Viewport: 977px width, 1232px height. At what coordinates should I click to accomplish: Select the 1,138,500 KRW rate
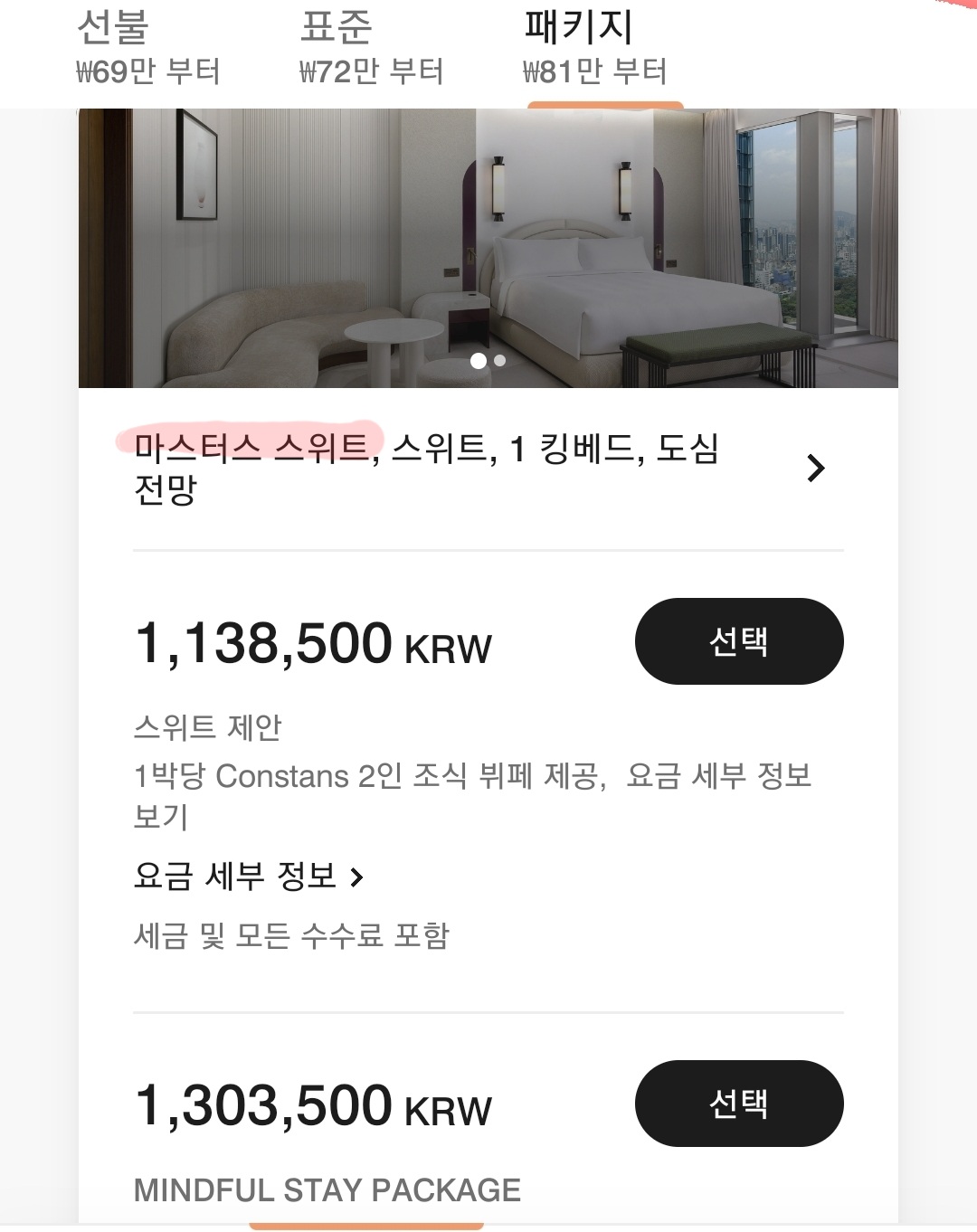click(x=739, y=641)
